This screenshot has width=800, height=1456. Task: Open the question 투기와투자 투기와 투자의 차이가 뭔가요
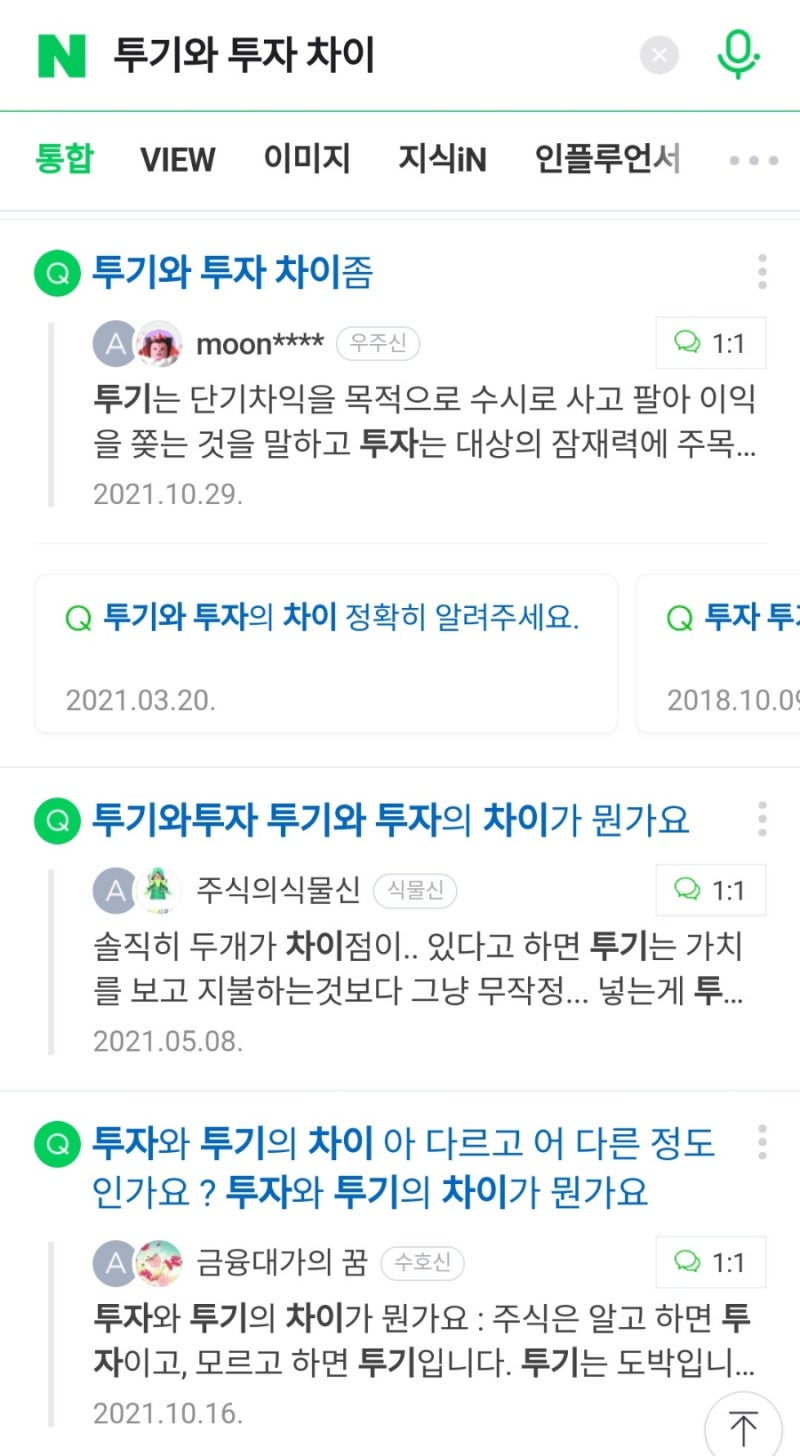pos(391,820)
